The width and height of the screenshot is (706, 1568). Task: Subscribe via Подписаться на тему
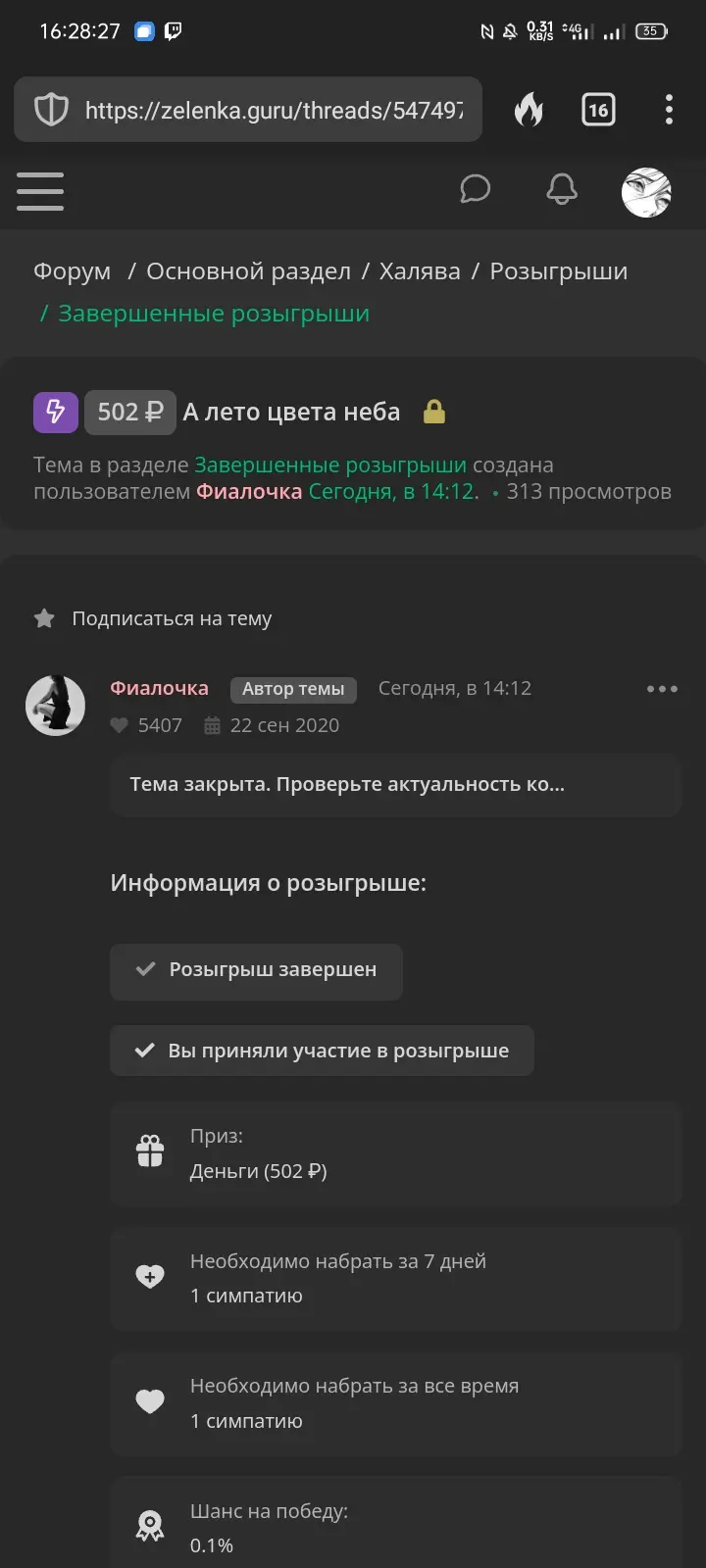172,618
